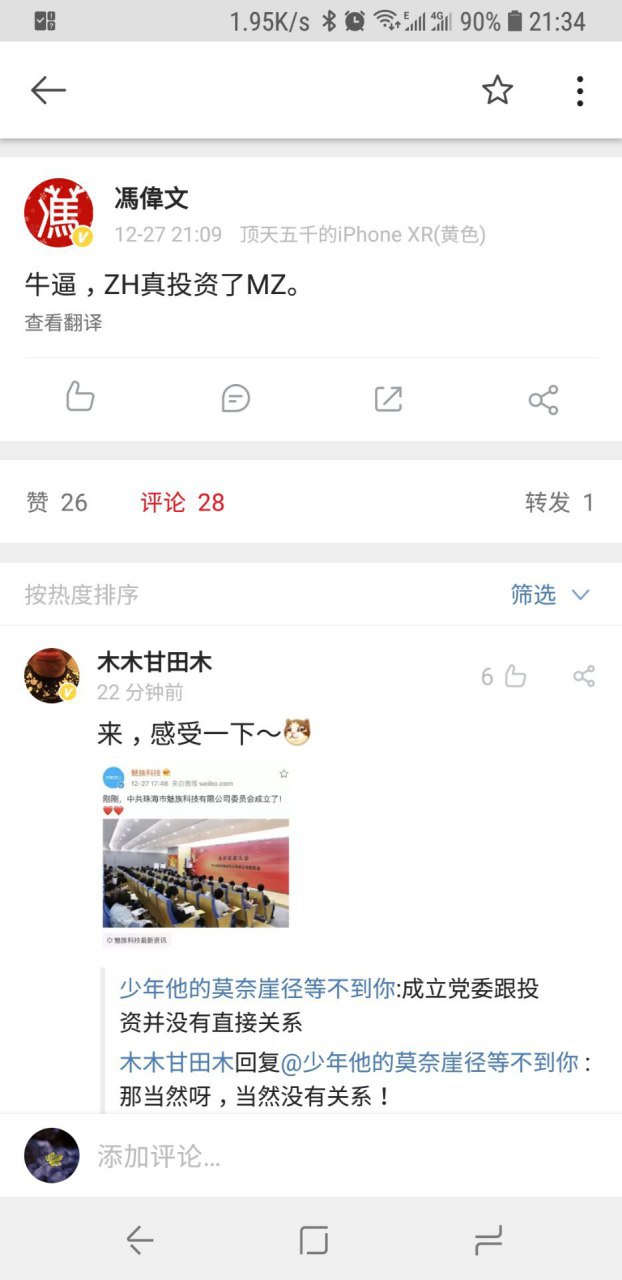Open the three-dot overflow menu
The height and width of the screenshot is (1280, 622).
(579, 91)
